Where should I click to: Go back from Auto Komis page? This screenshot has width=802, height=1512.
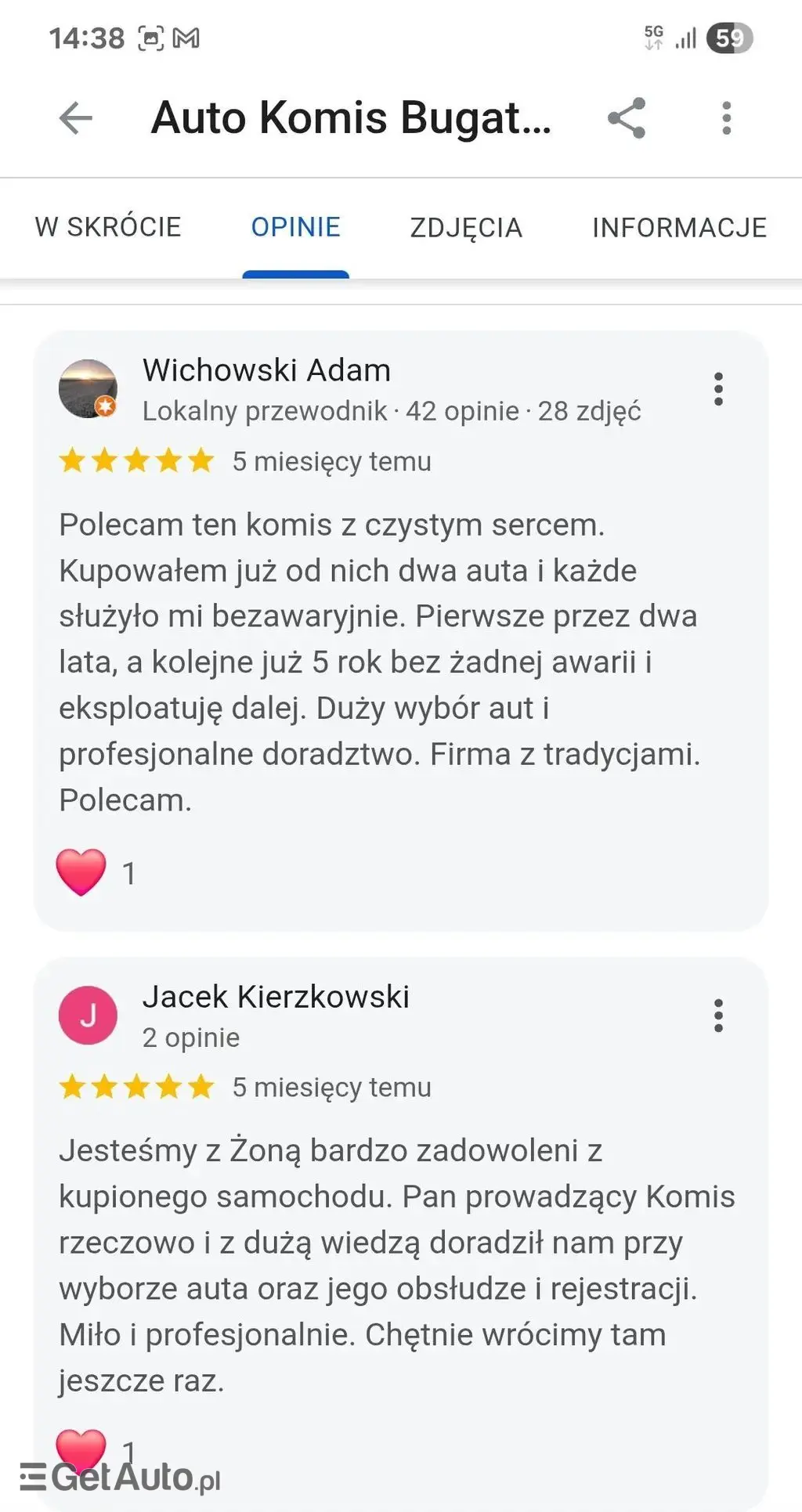76,118
